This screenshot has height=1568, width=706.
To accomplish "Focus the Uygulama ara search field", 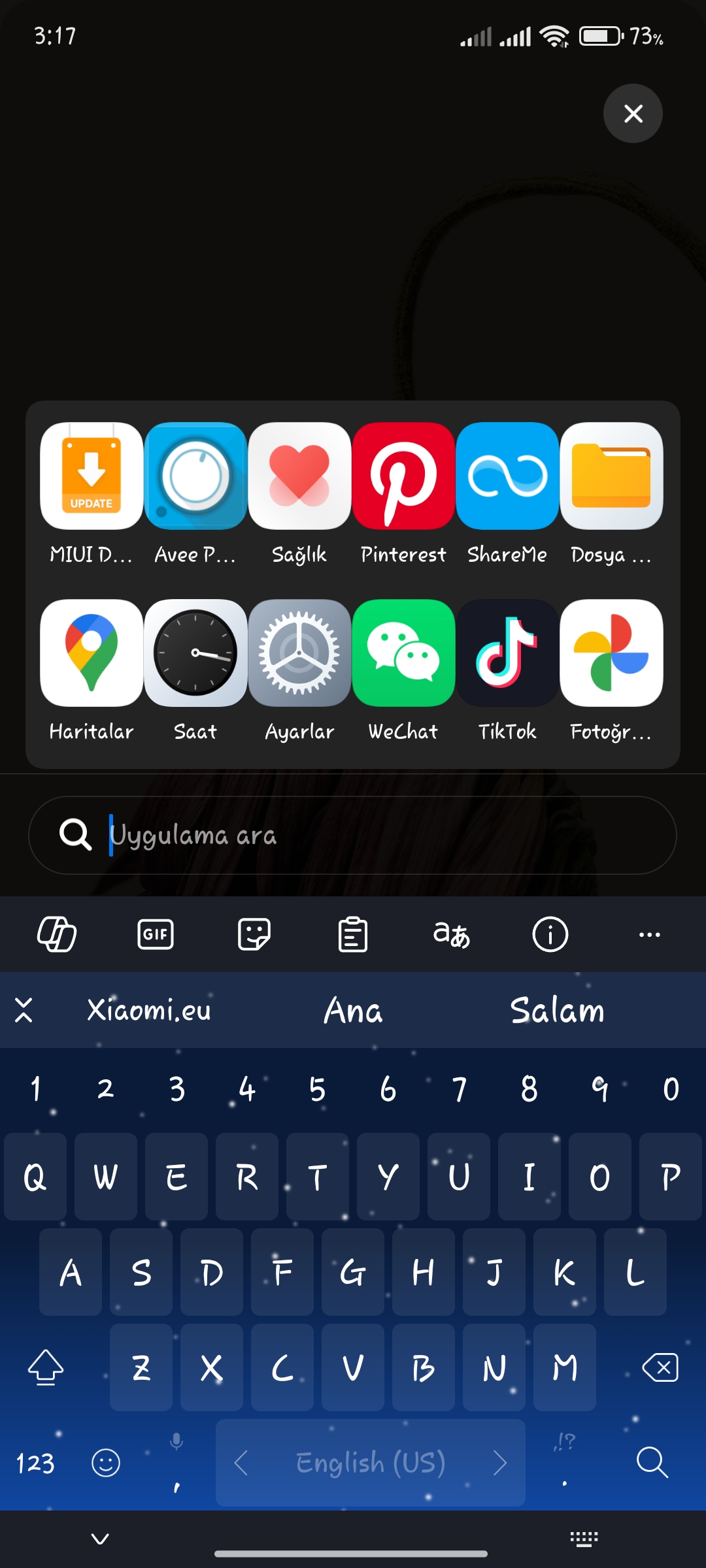I will pyautogui.click(x=352, y=835).
